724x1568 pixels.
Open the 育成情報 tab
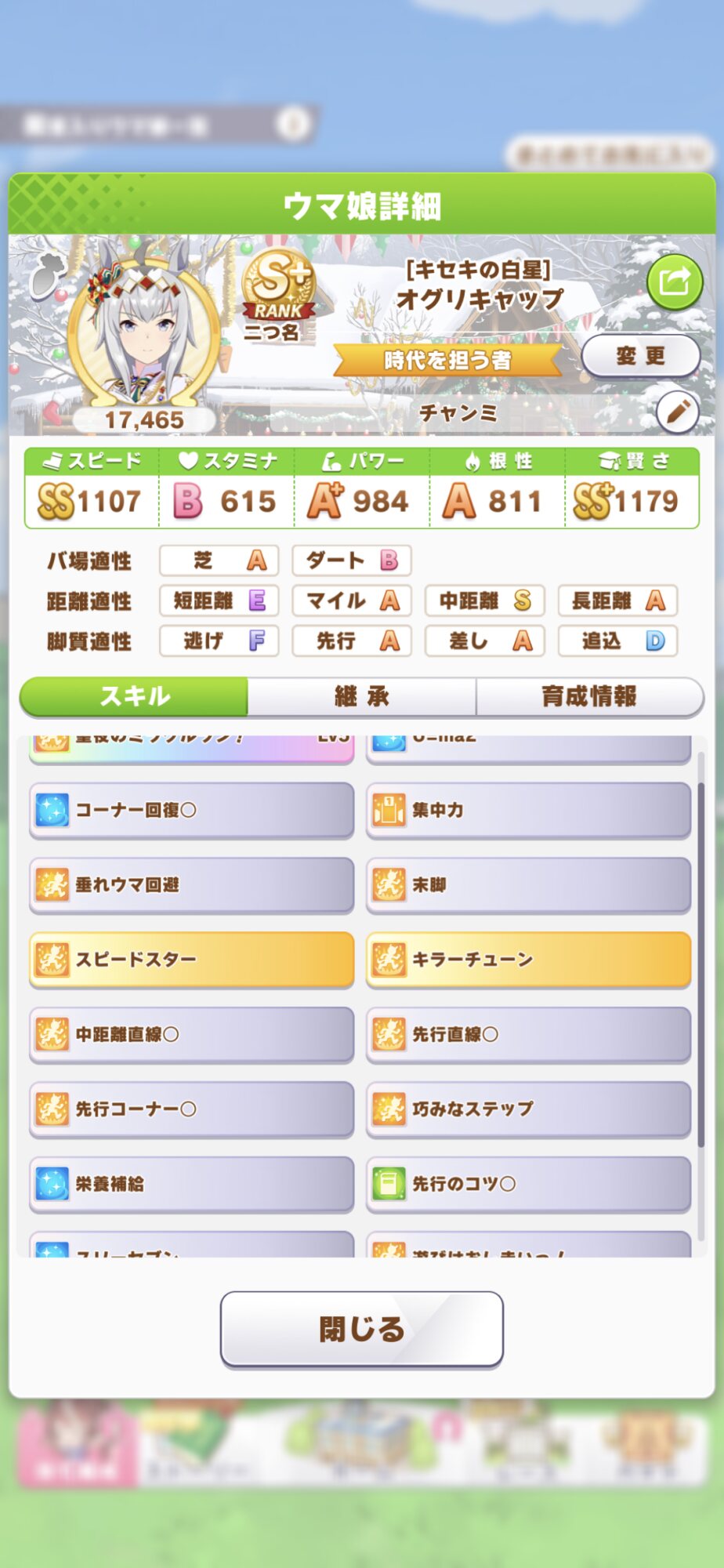tap(589, 696)
